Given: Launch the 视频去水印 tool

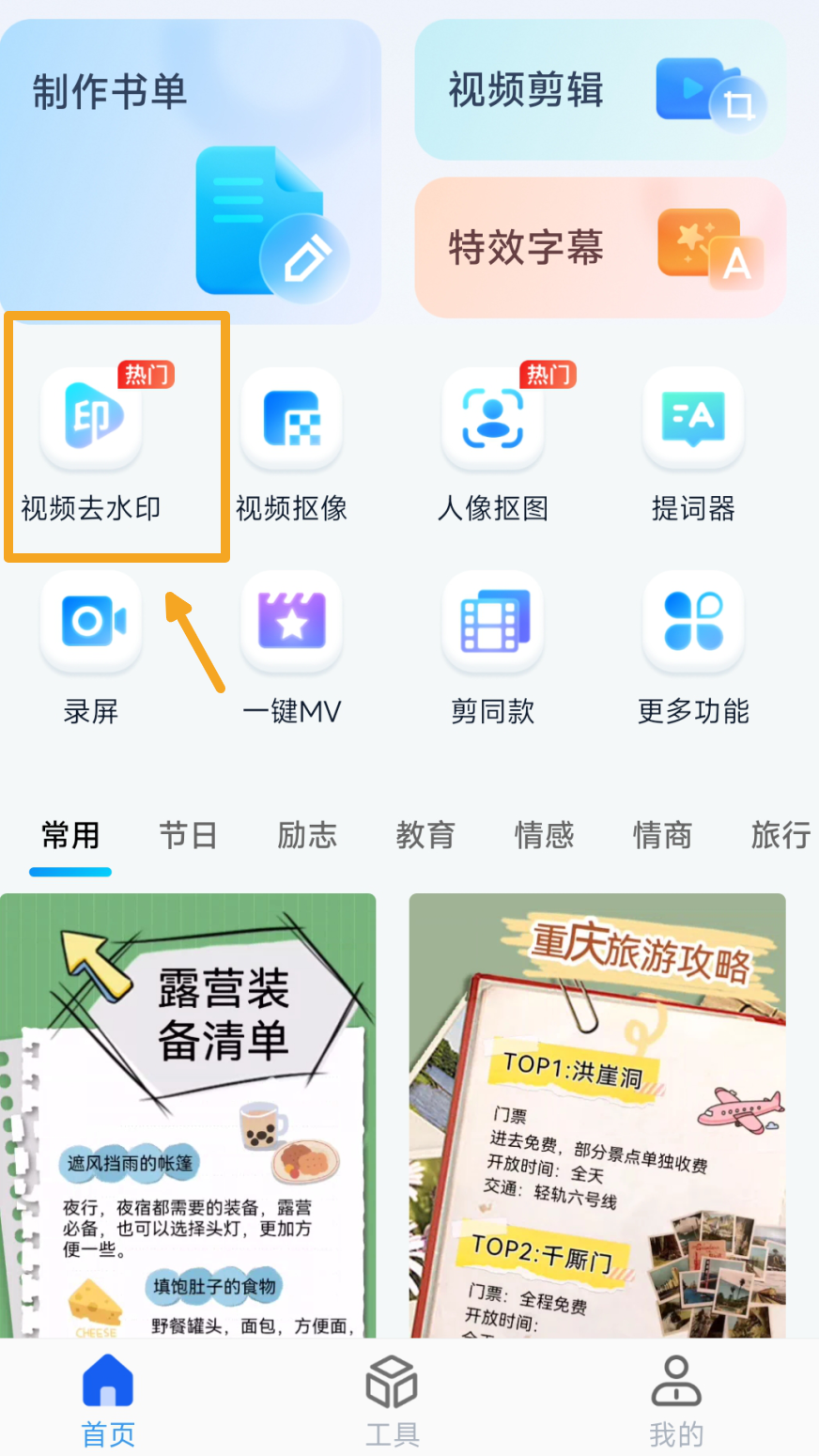Looking at the screenshot, I should (x=92, y=441).
